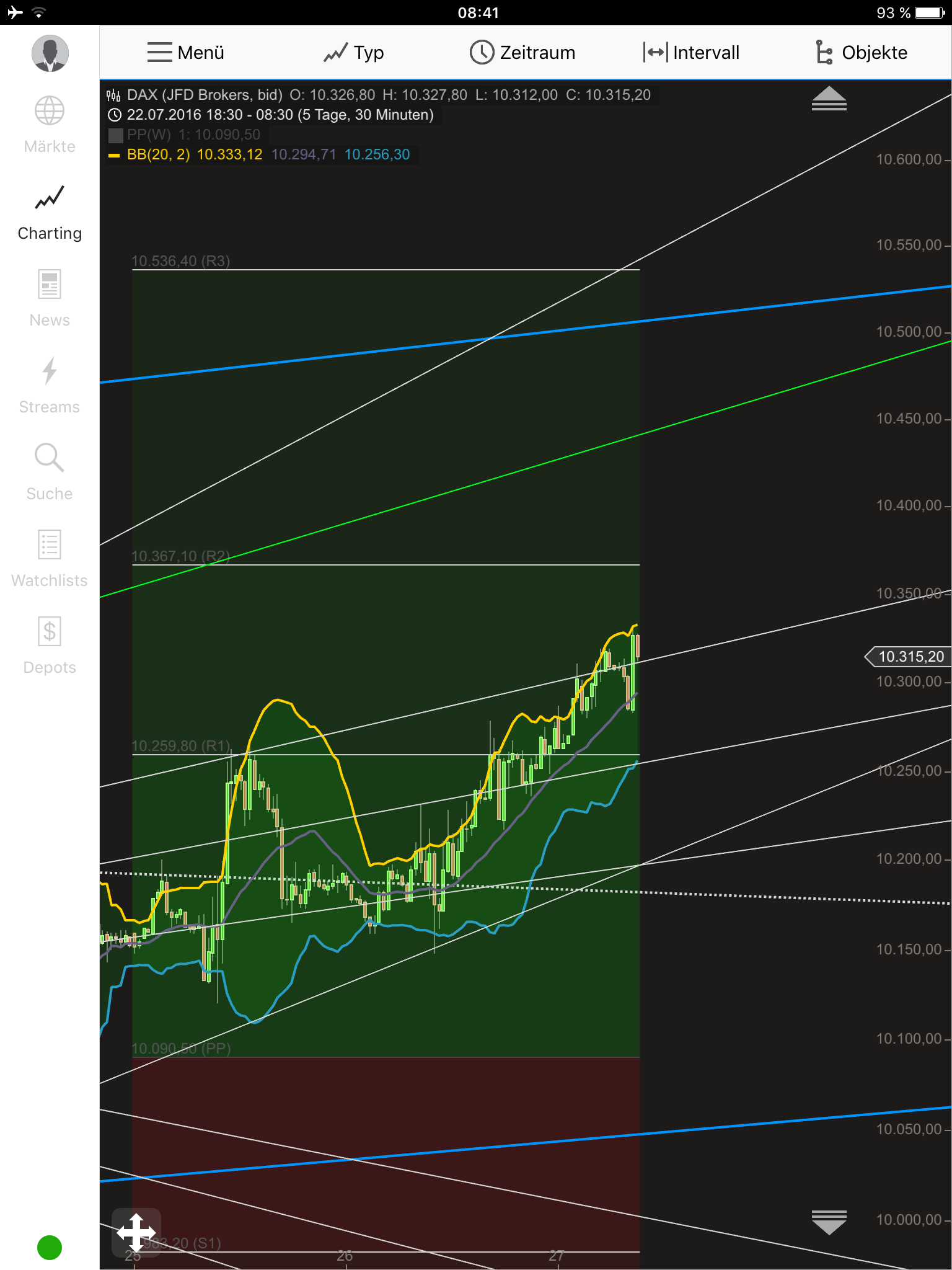Open the Intervall selector
Screen dimensions: 952x1270
click(691, 52)
